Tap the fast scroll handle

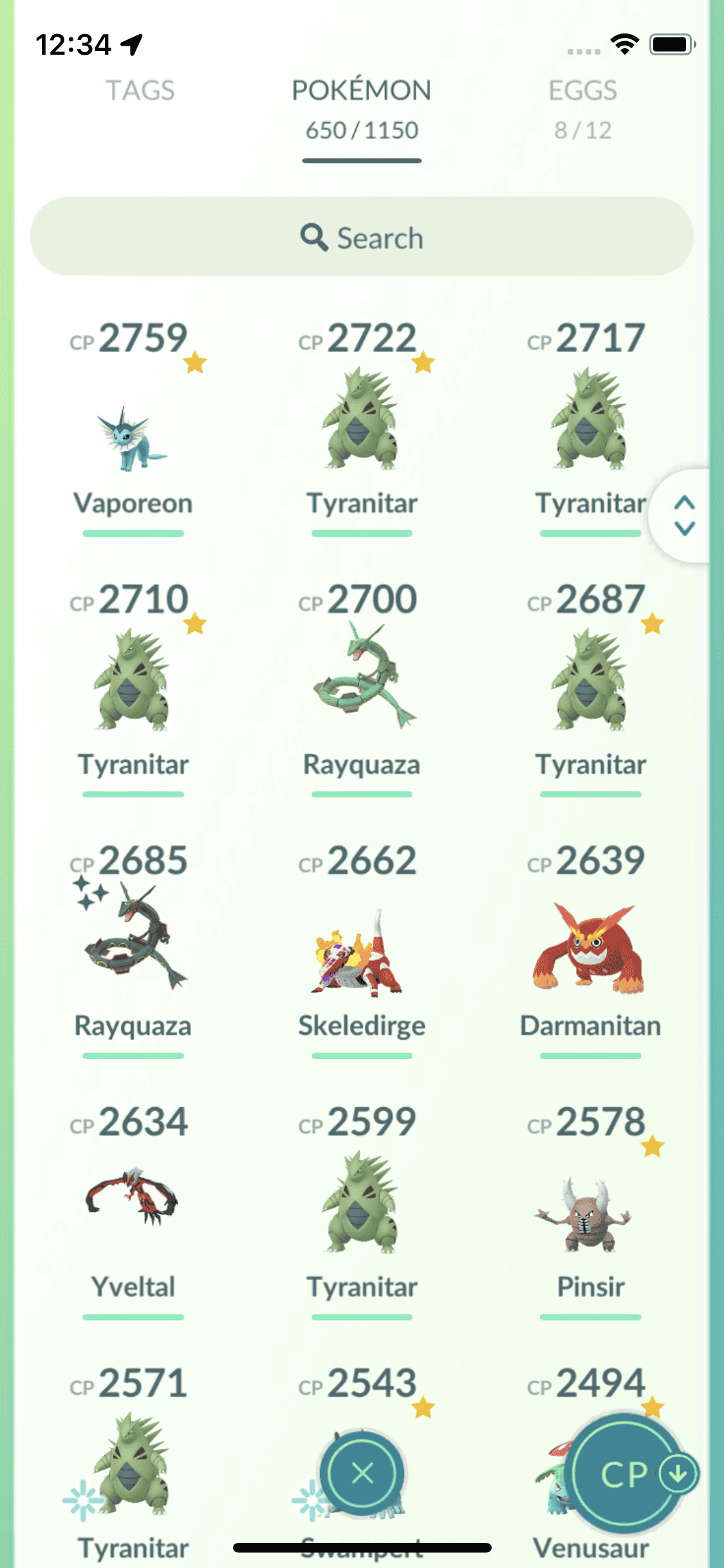[x=683, y=516]
